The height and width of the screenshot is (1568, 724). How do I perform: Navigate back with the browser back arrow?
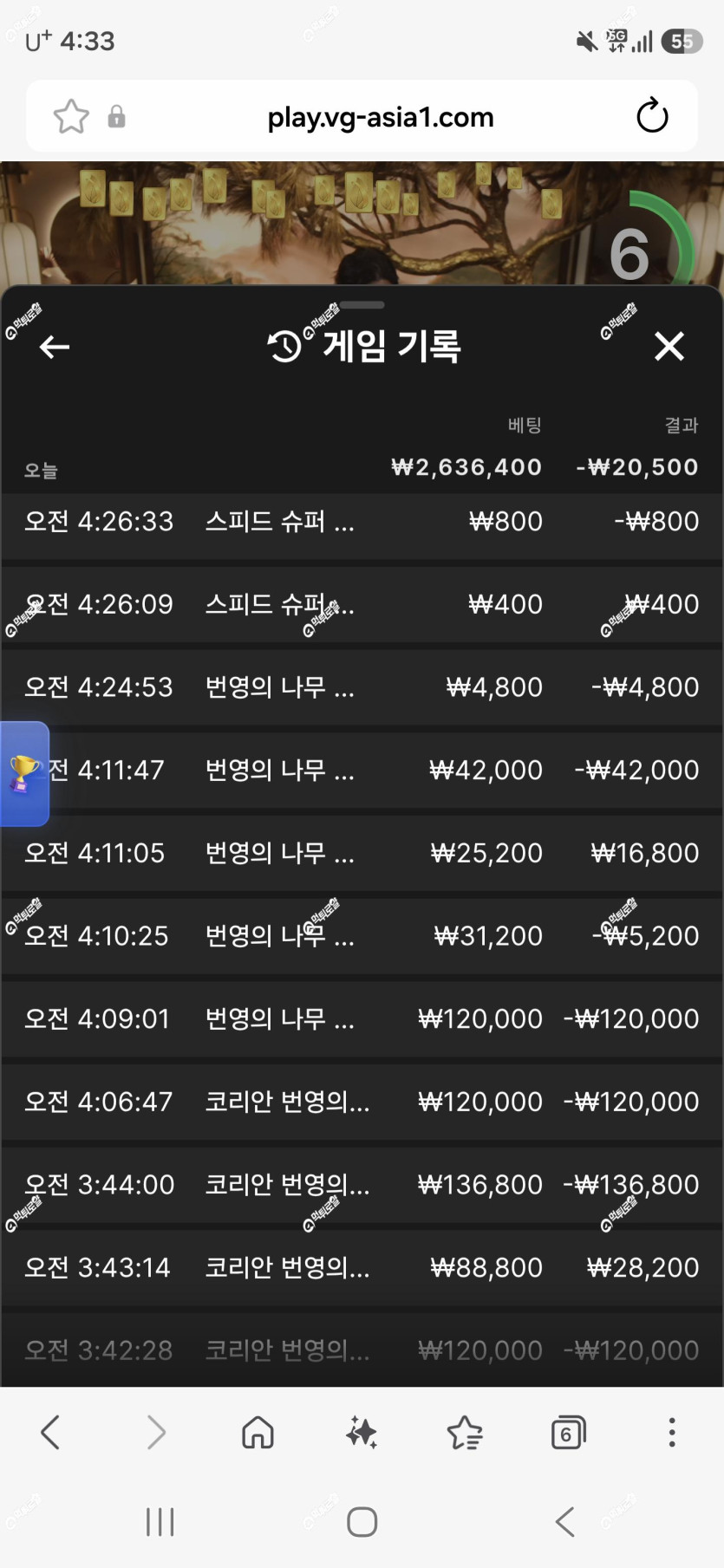50,1433
